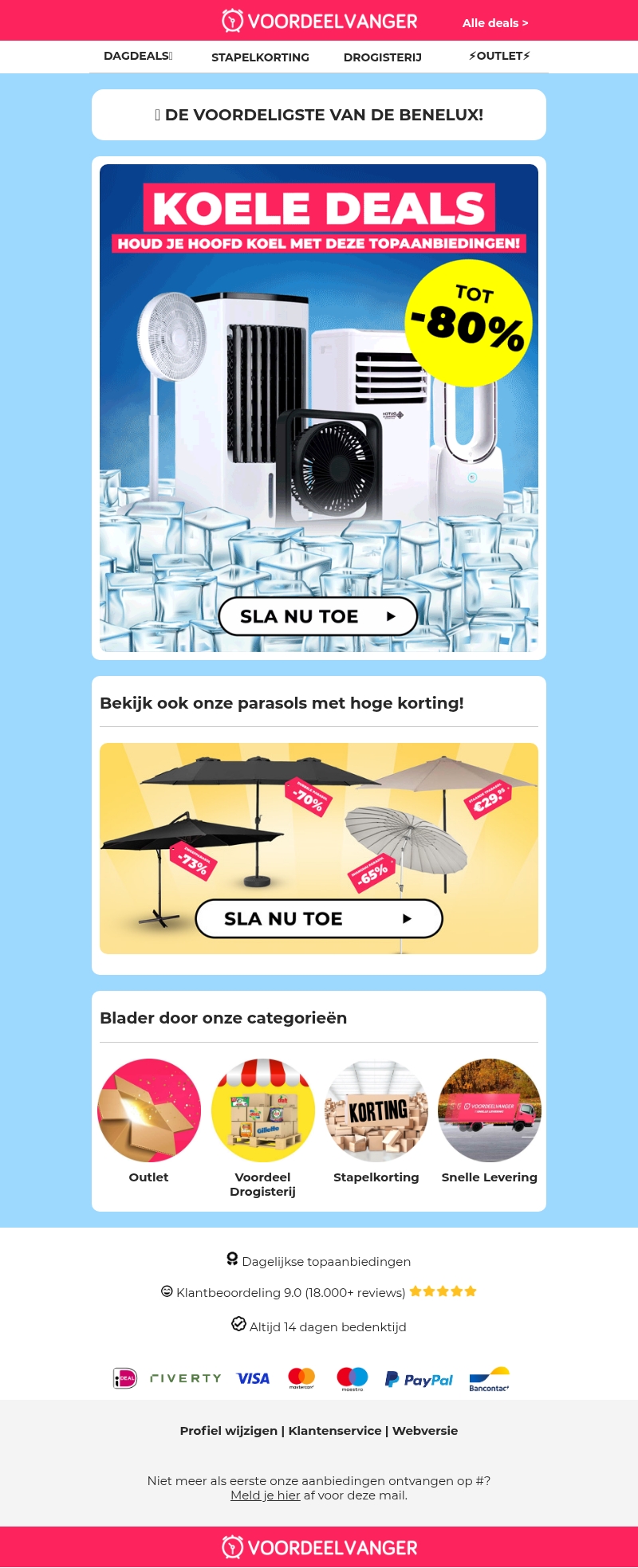Tap Sla Nu Toe on parasols banner

(x=318, y=918)
